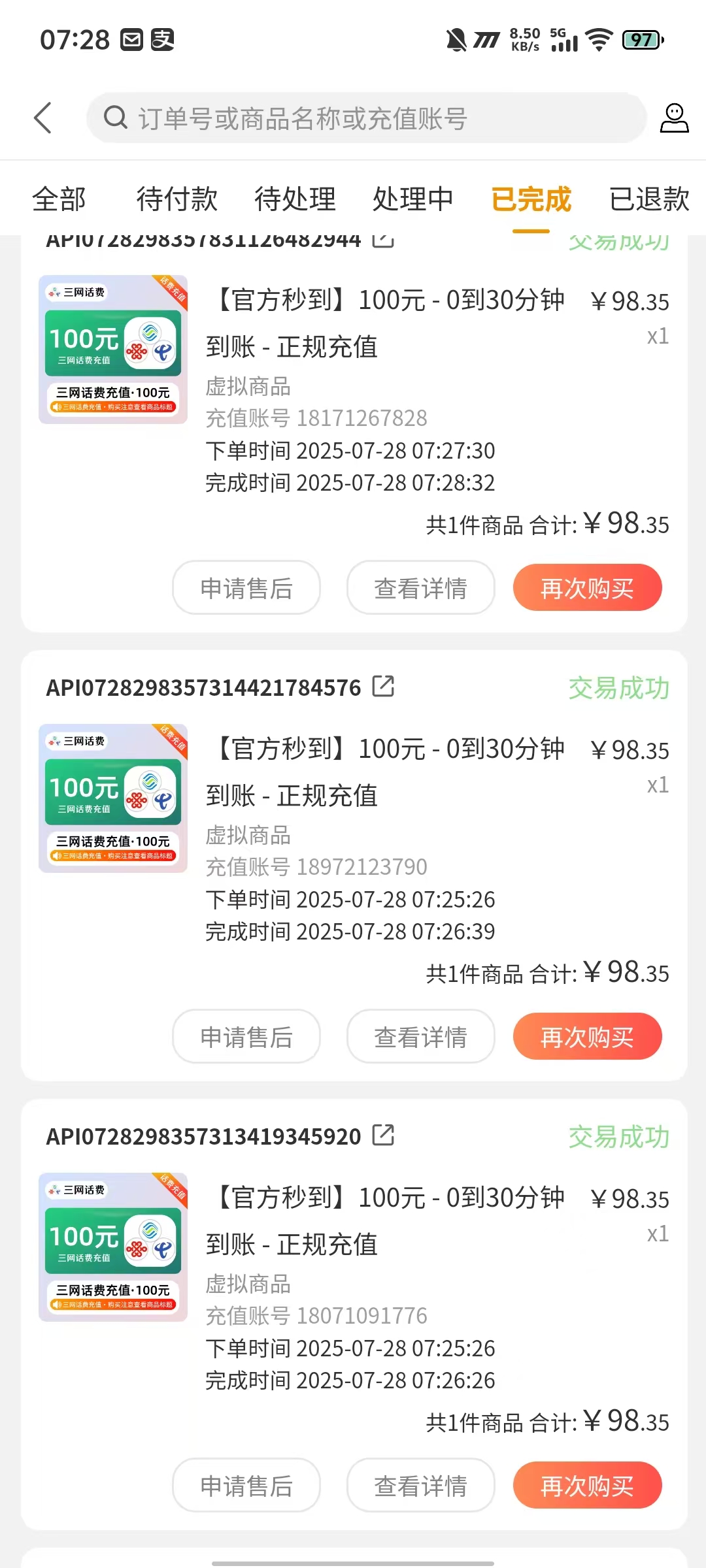The width and height of the screenshot is (706, 1568).
Task: Open the icon beside order number API0728298357314421784576
Action: coord(383,687)
